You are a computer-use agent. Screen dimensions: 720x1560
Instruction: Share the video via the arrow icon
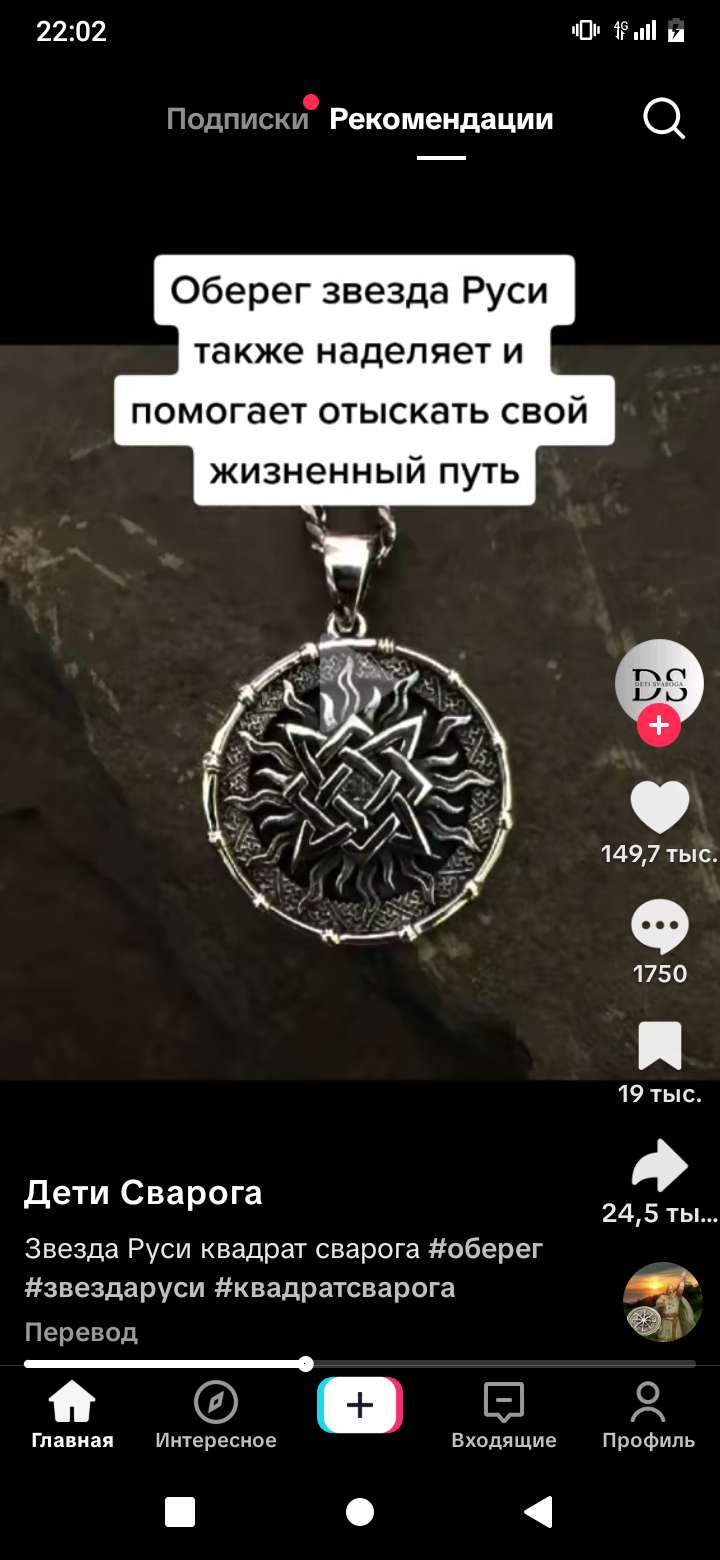tap(659, 1166)
